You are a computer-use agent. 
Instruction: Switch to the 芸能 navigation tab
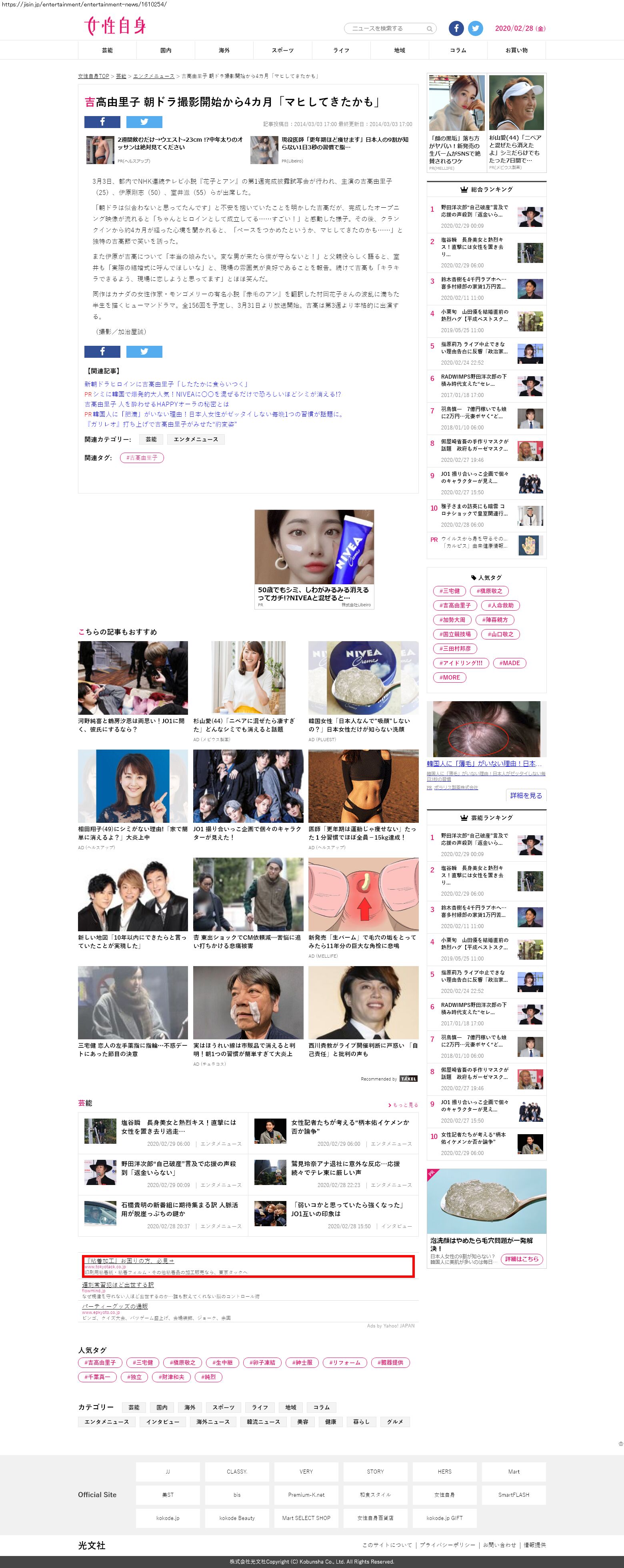coord(107,50)
